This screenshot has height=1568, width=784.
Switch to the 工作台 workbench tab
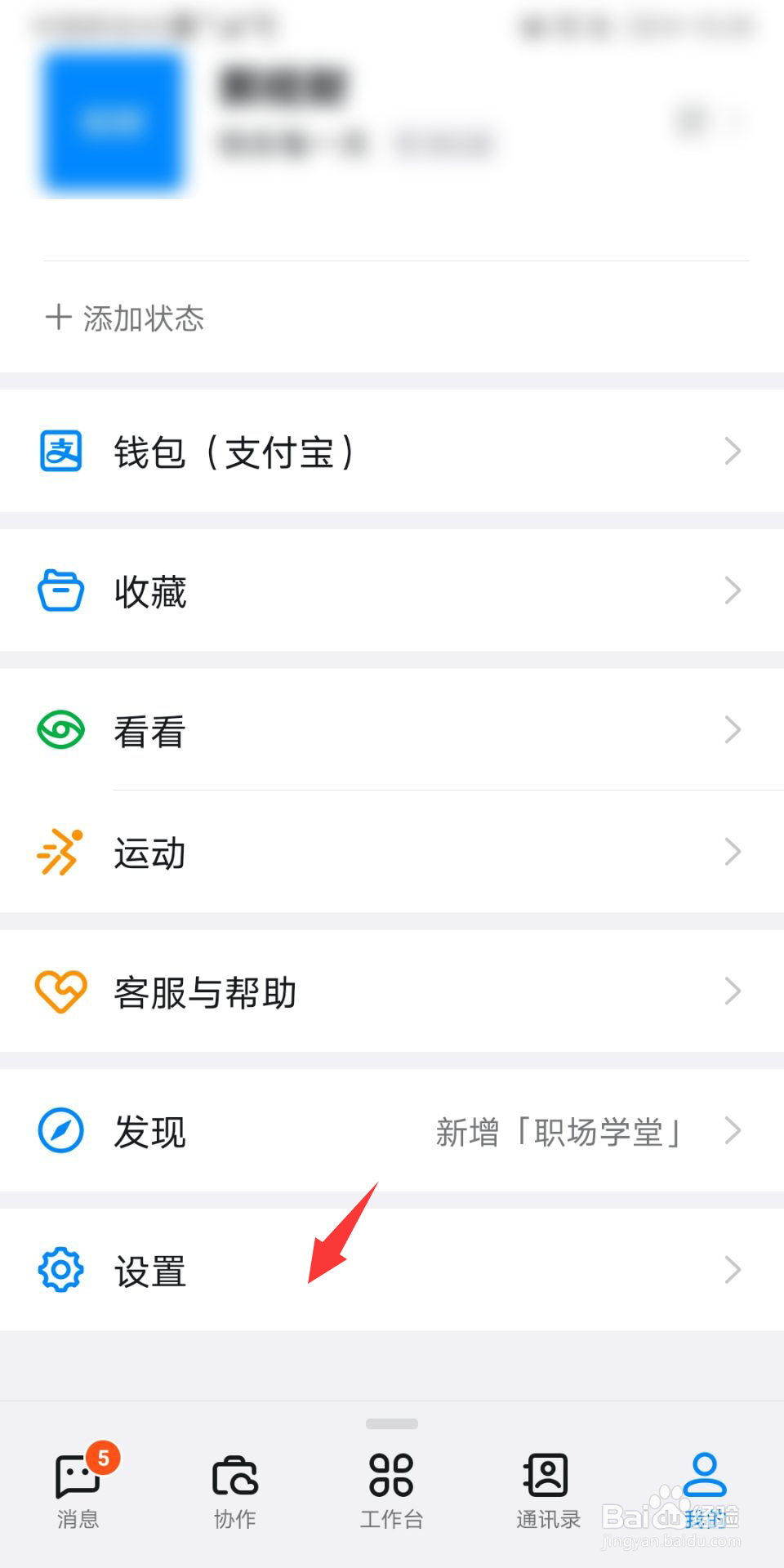[392, 1490]
